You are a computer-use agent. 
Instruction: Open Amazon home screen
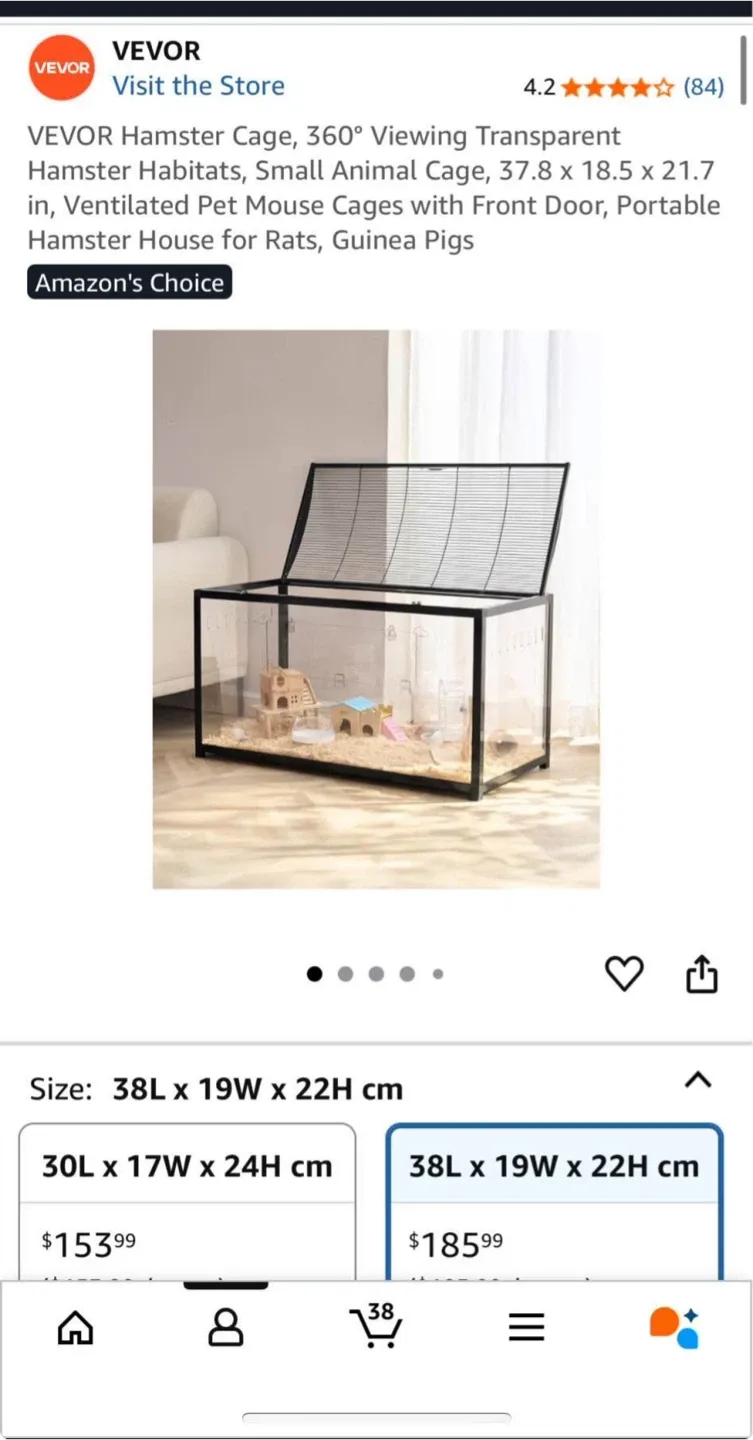75,1326
